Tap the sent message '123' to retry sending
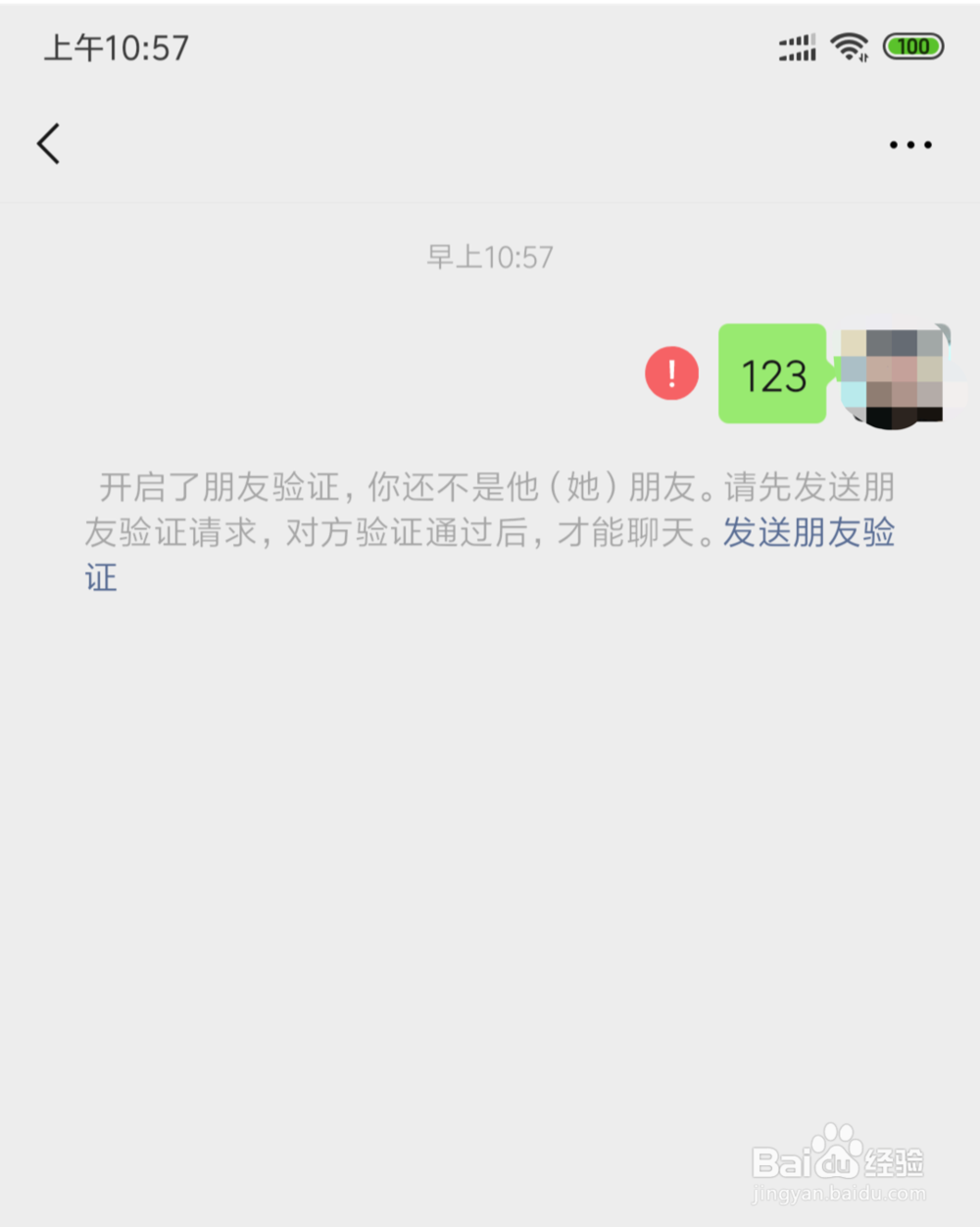Screen dimensions: 980x1227 click(x=771, y=375)
